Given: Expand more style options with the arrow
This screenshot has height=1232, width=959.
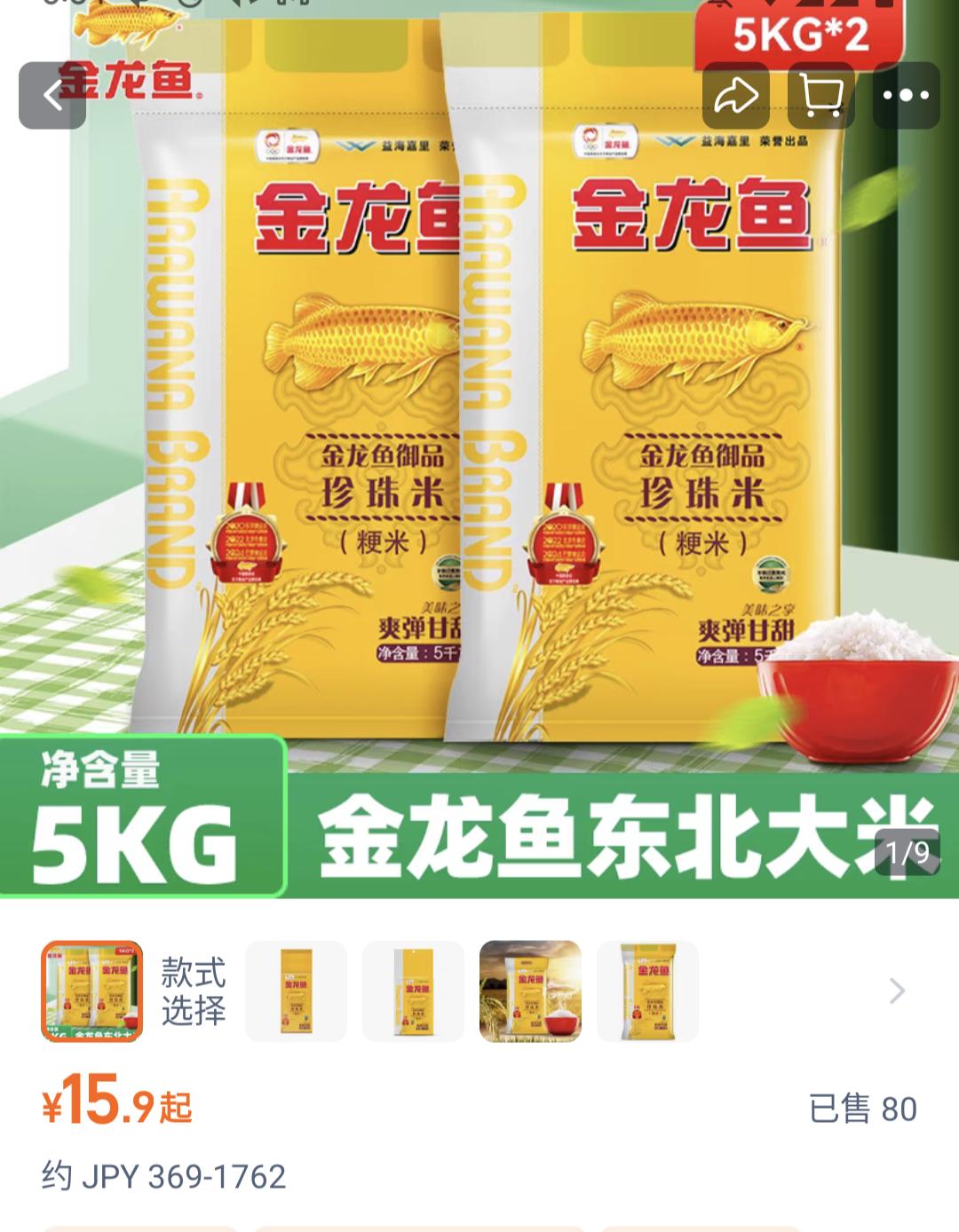Looking at the screenshot, I should [898, 991].
